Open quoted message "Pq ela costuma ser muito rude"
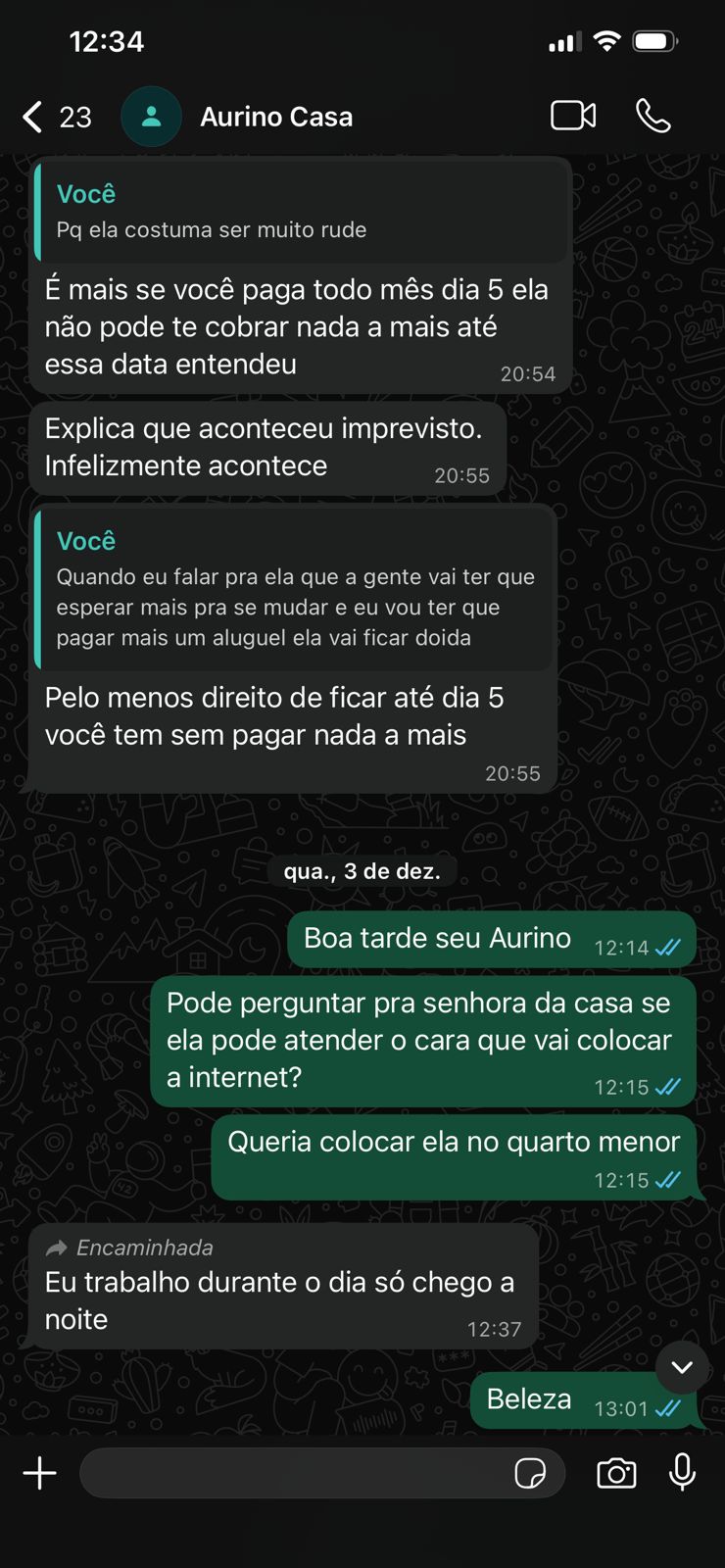The image size is (725, 1568). pyautogui.click(x=302, y=212)
